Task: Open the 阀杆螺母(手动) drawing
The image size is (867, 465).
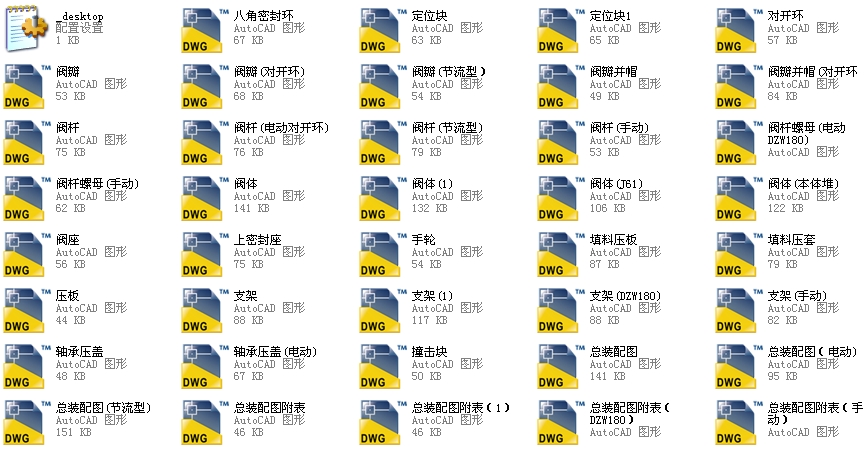Action: pyautogui.click(x=25, y=198)
